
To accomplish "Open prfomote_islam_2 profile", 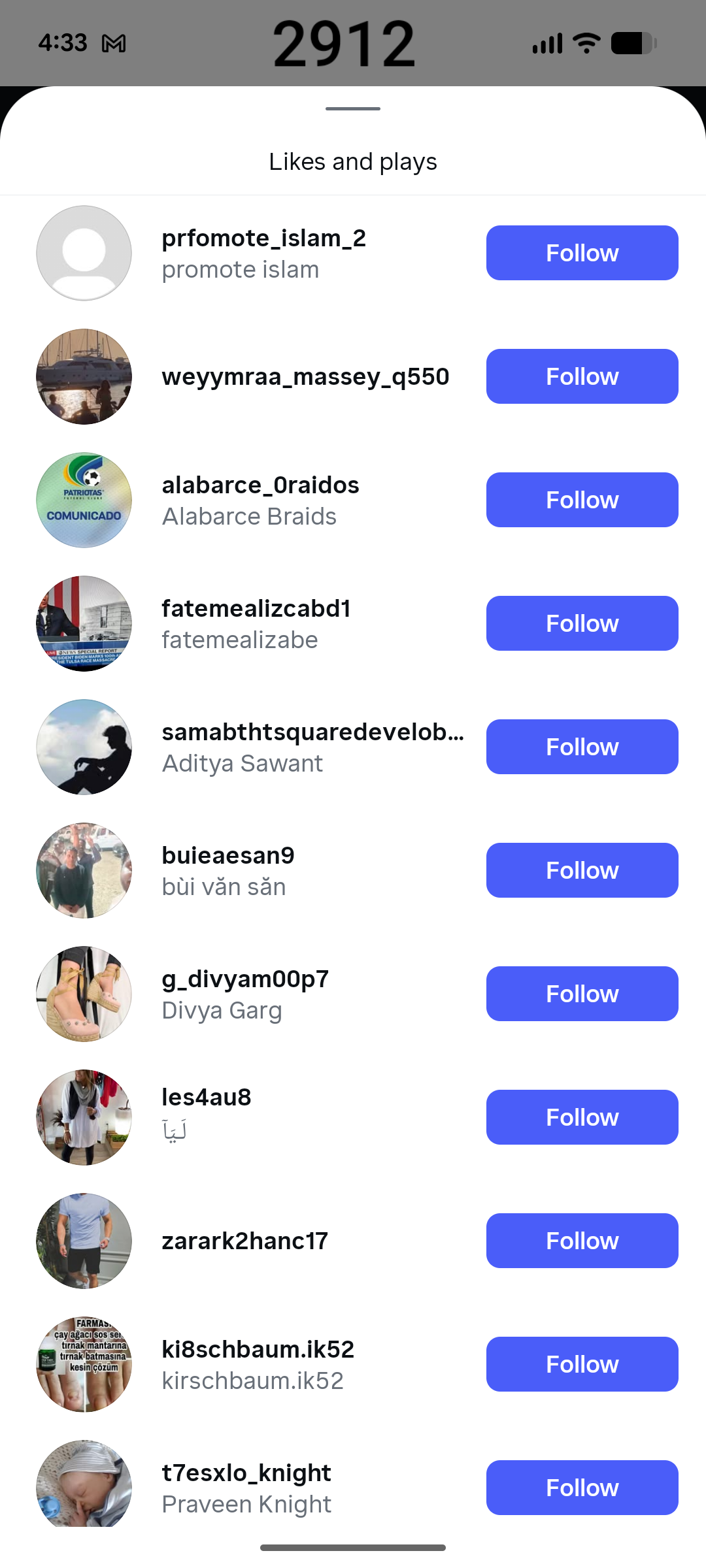I will click(263, 238).
